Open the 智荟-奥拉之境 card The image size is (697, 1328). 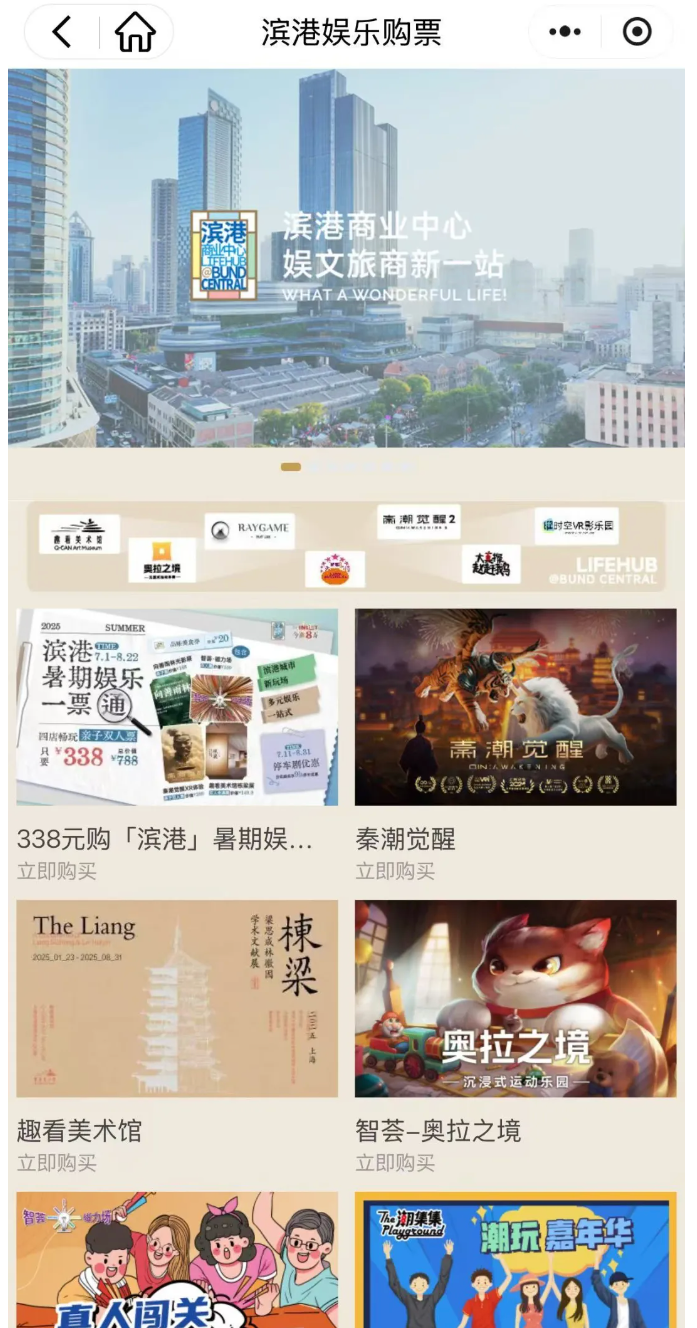[x=515, y=999]
